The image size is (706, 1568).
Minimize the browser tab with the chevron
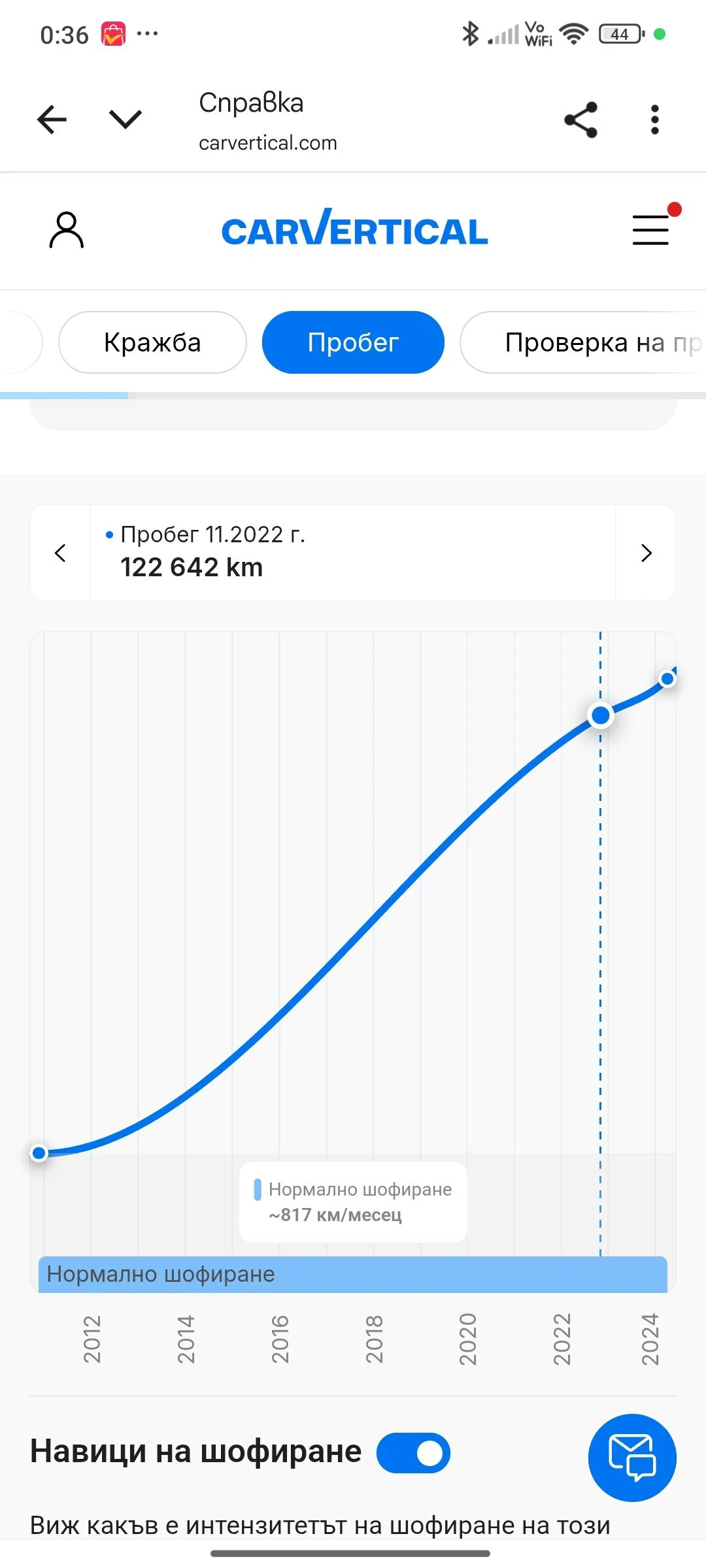125,120
